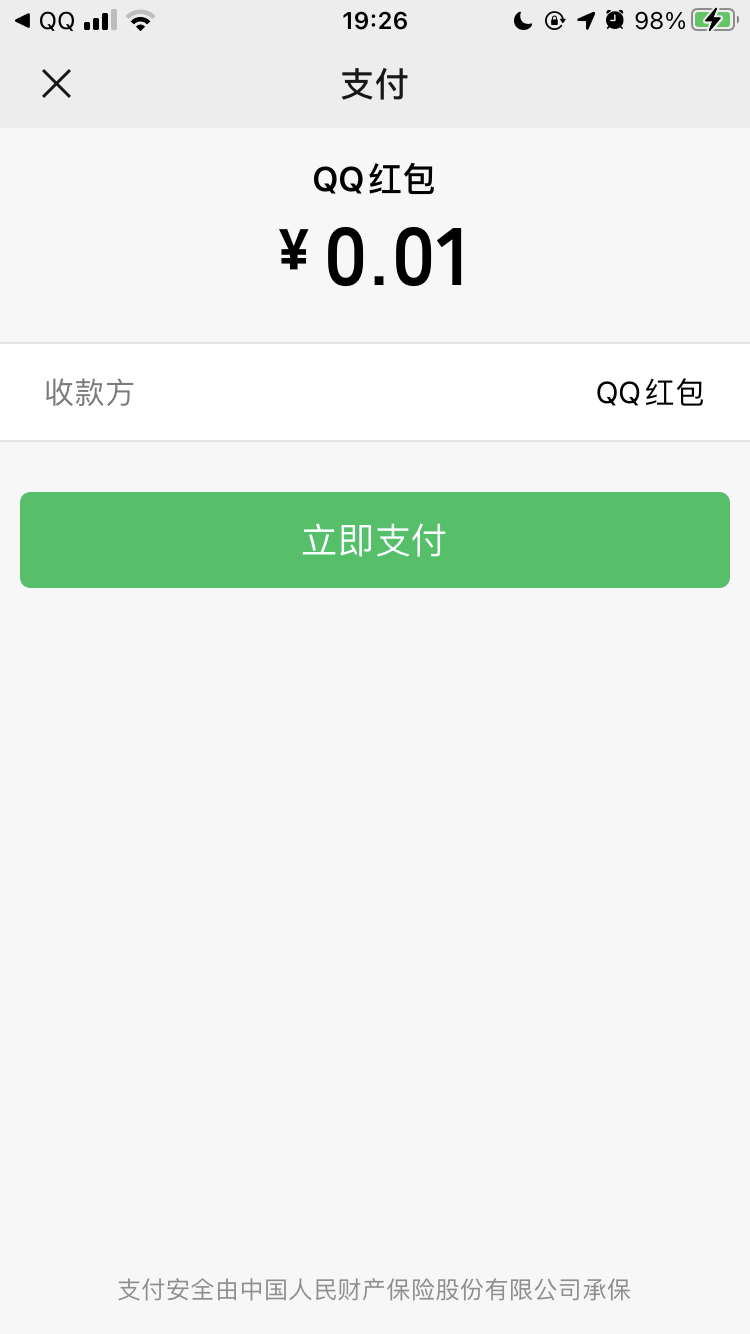
Task: Tap the 19:26 clock in the status bar
Action: point(375,20)
